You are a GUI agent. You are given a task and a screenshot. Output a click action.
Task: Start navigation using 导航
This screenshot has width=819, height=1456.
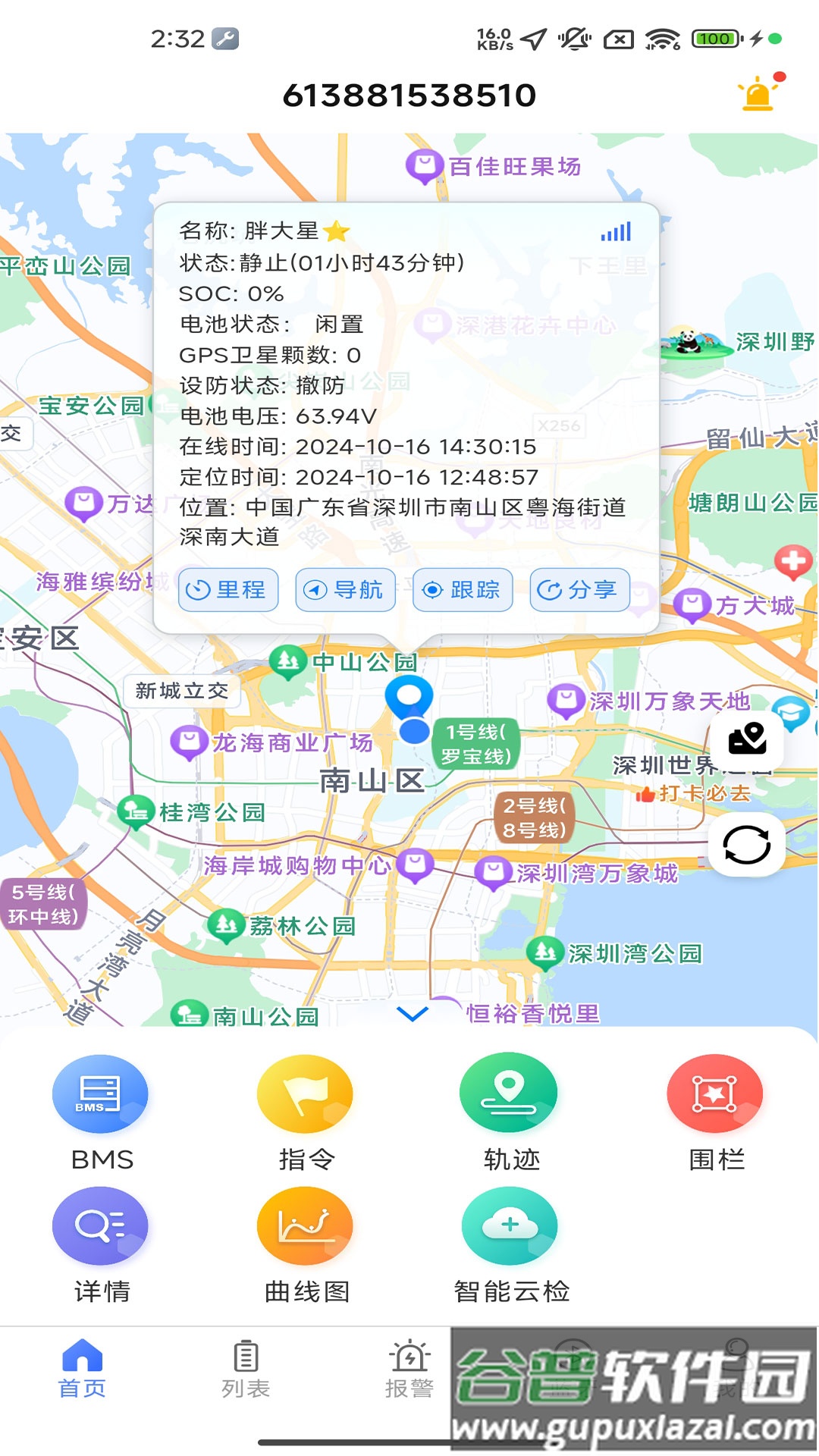click(x=345, y=590)
